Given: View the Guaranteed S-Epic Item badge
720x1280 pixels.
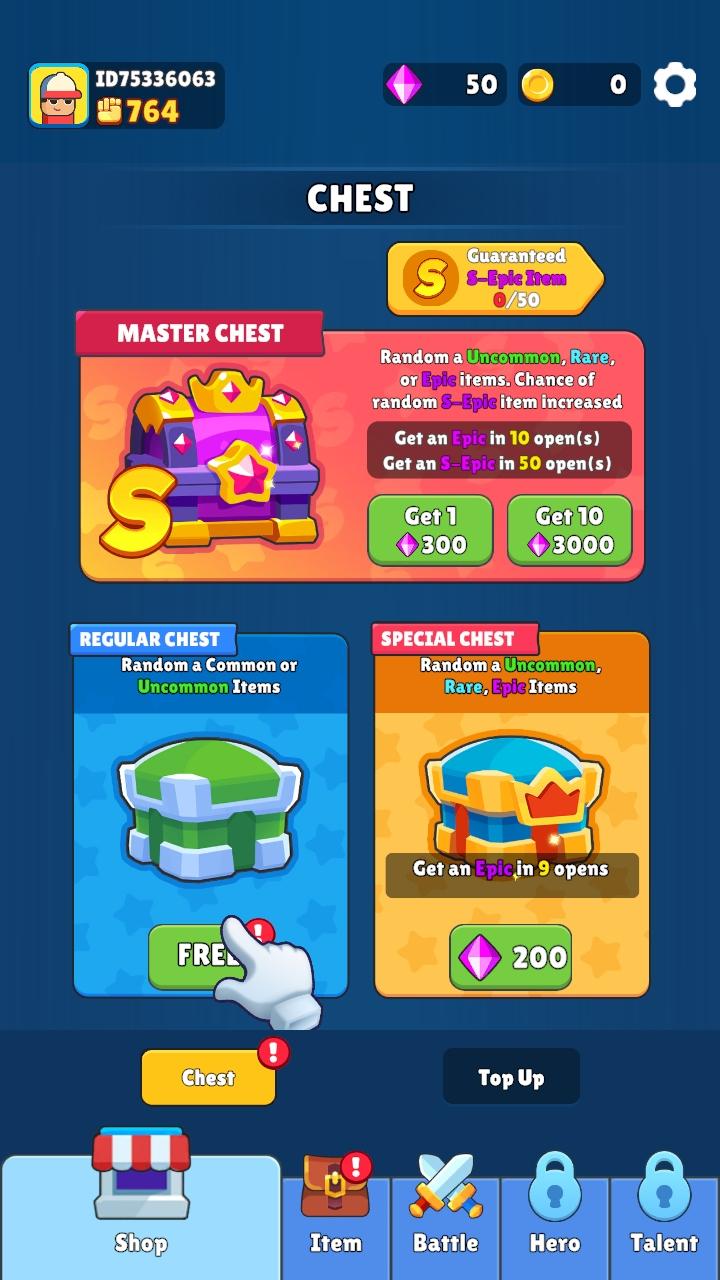Looking at the screenshot, I should click(x=496, y=278).
